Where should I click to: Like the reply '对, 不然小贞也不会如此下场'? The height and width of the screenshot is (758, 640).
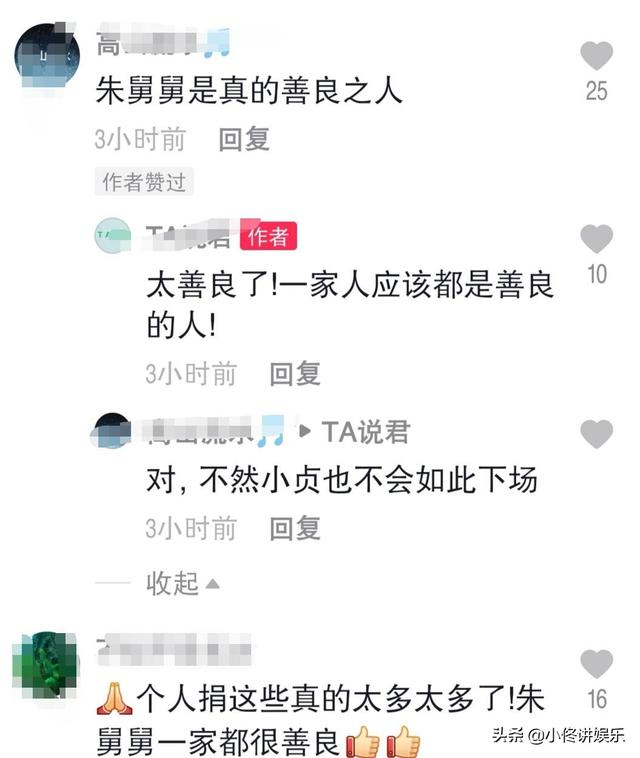[596, 434]
